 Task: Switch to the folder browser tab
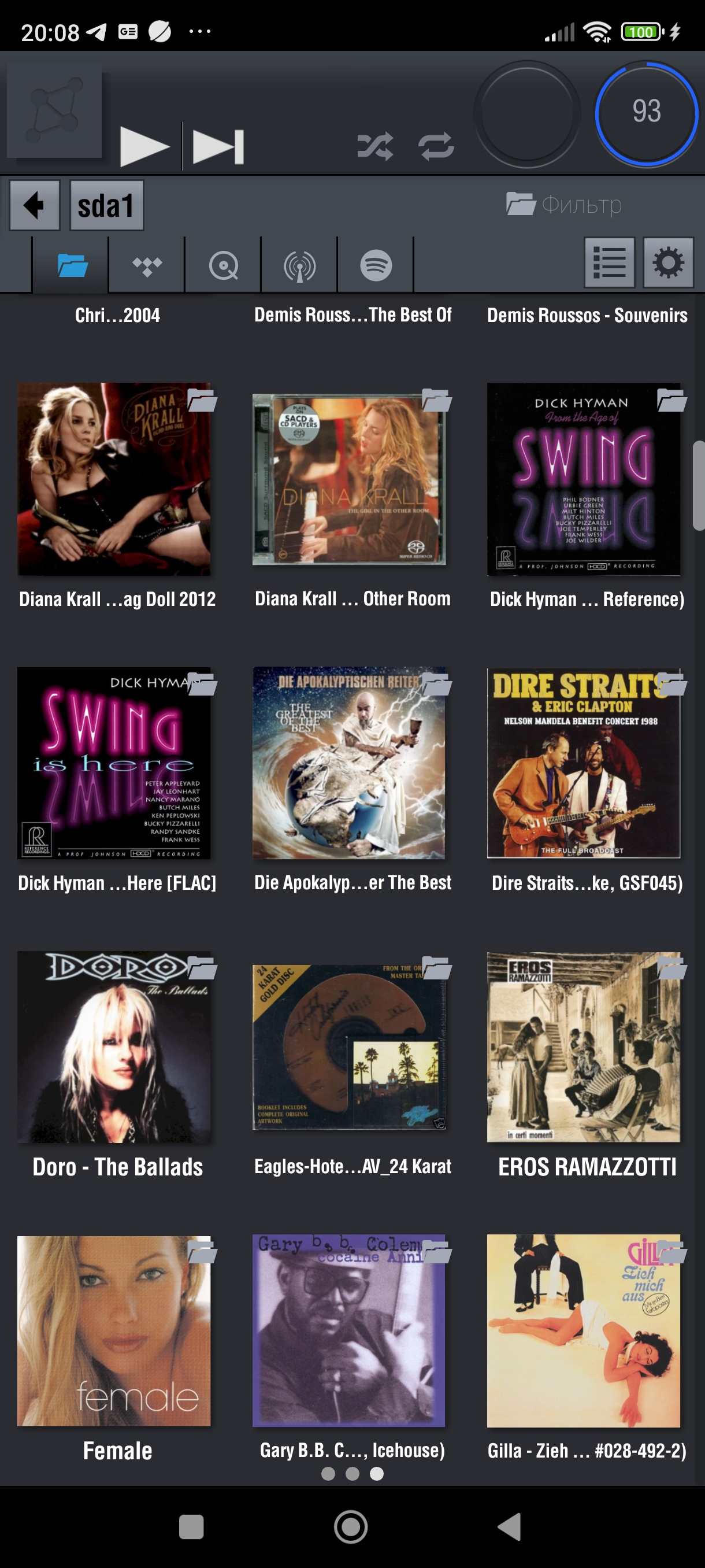point(72,265)
